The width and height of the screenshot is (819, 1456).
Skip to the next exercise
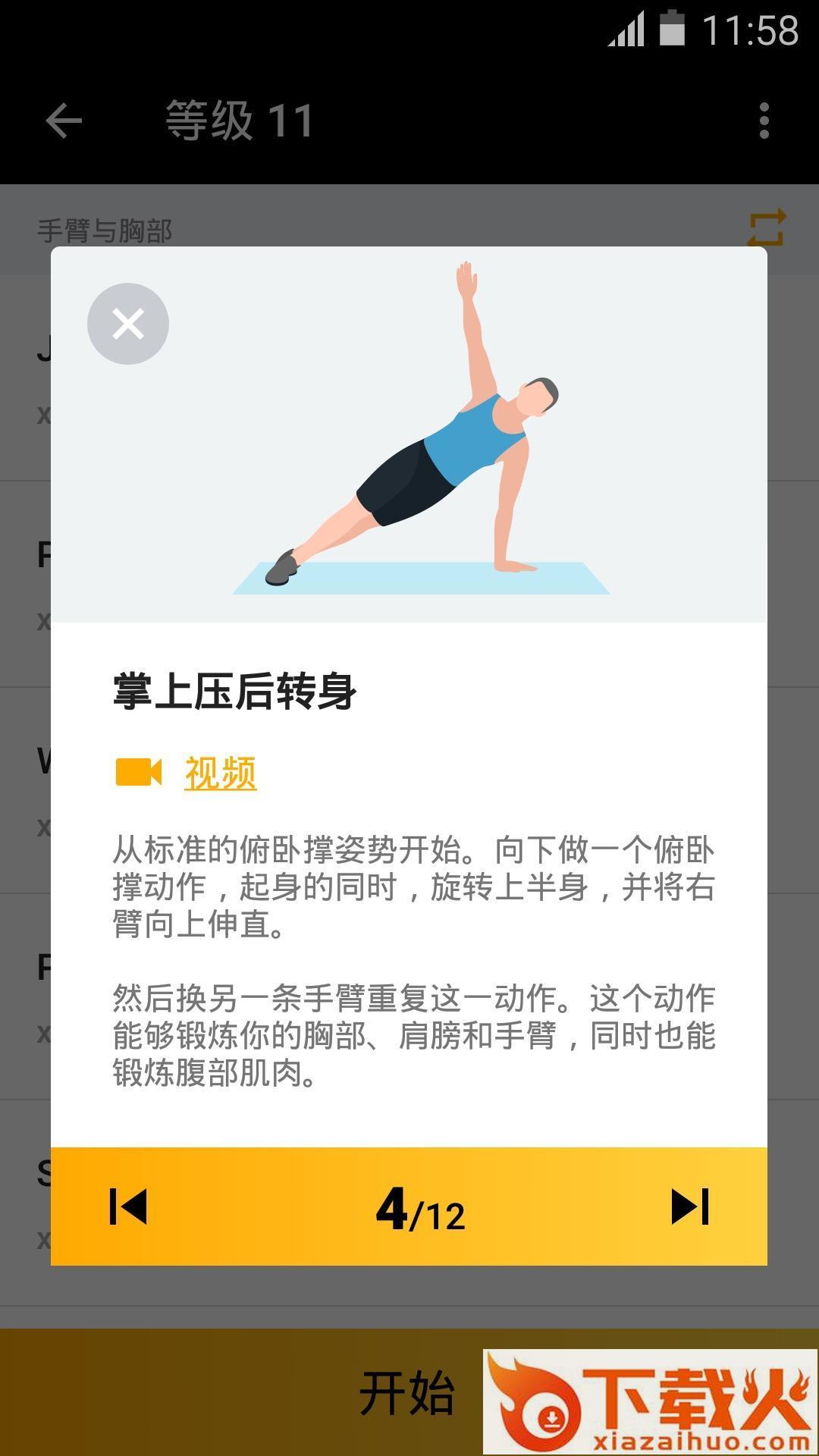(x=690, y=1207)
